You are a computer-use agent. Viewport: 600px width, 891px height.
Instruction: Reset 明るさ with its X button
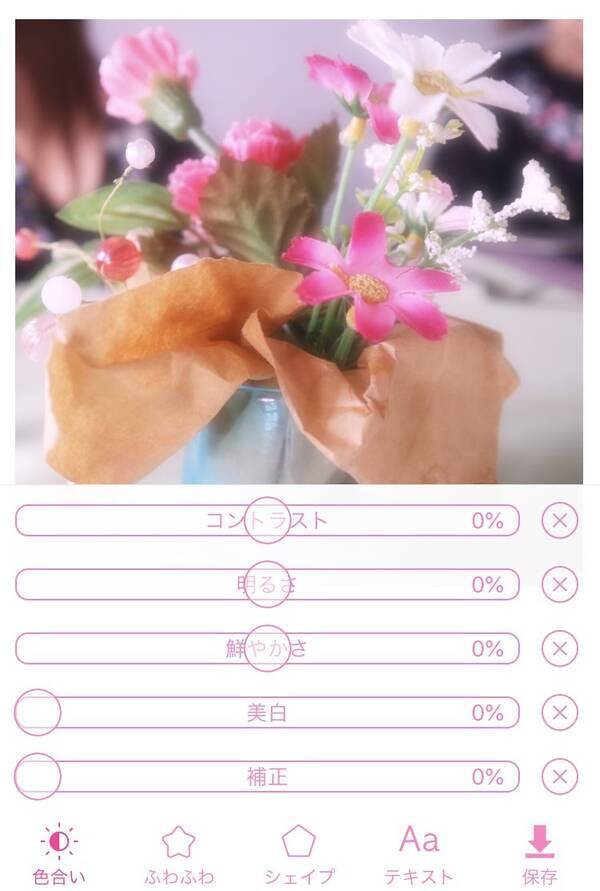559,584
